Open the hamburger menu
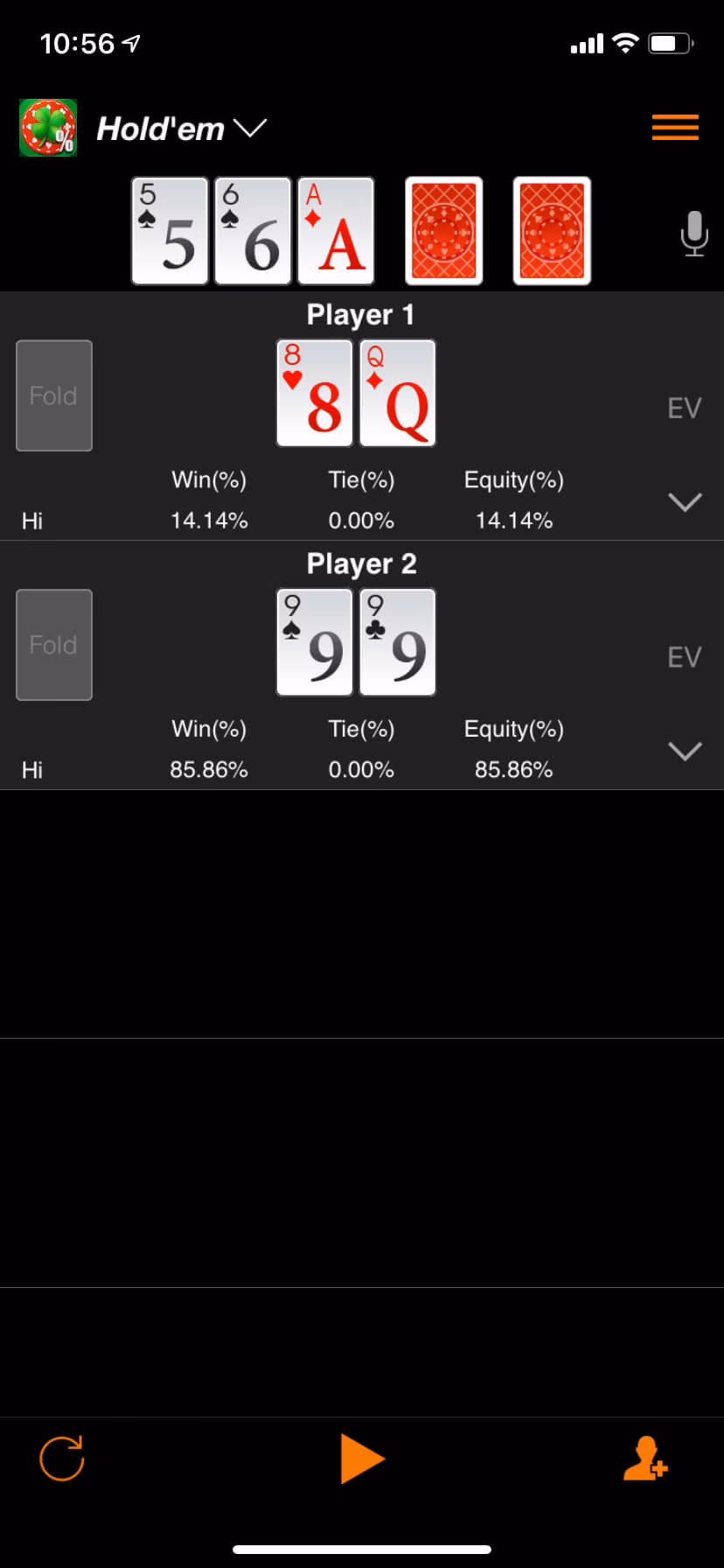This screenshot has width=724, height=1568. coord(674,128)
